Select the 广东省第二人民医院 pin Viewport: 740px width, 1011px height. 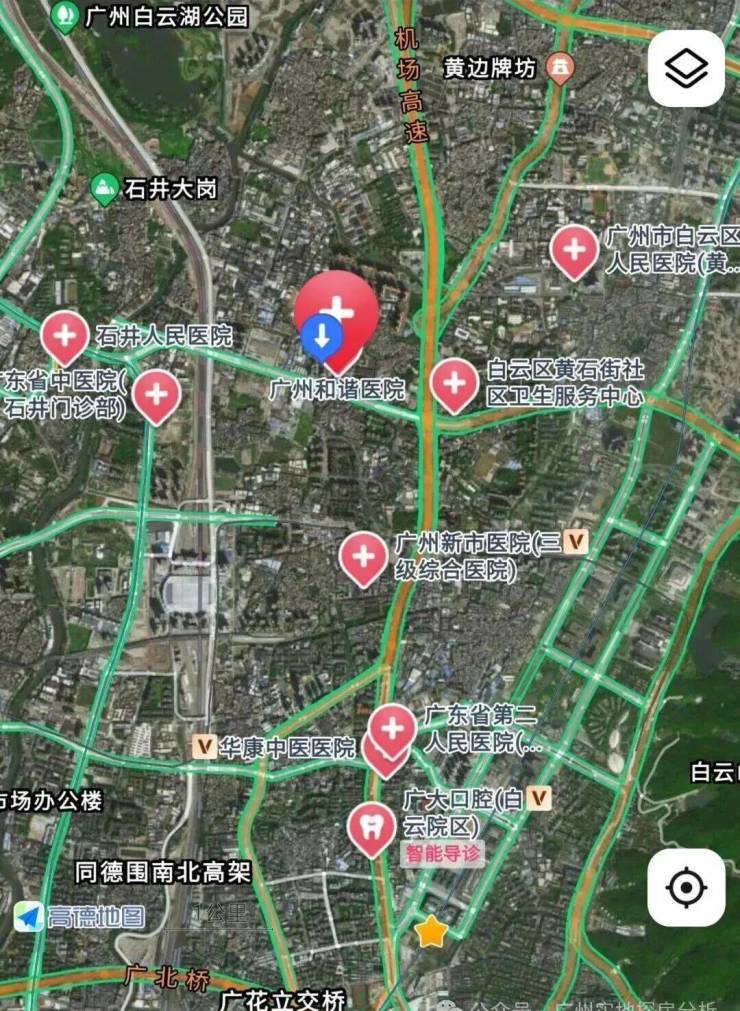[393, 729]
